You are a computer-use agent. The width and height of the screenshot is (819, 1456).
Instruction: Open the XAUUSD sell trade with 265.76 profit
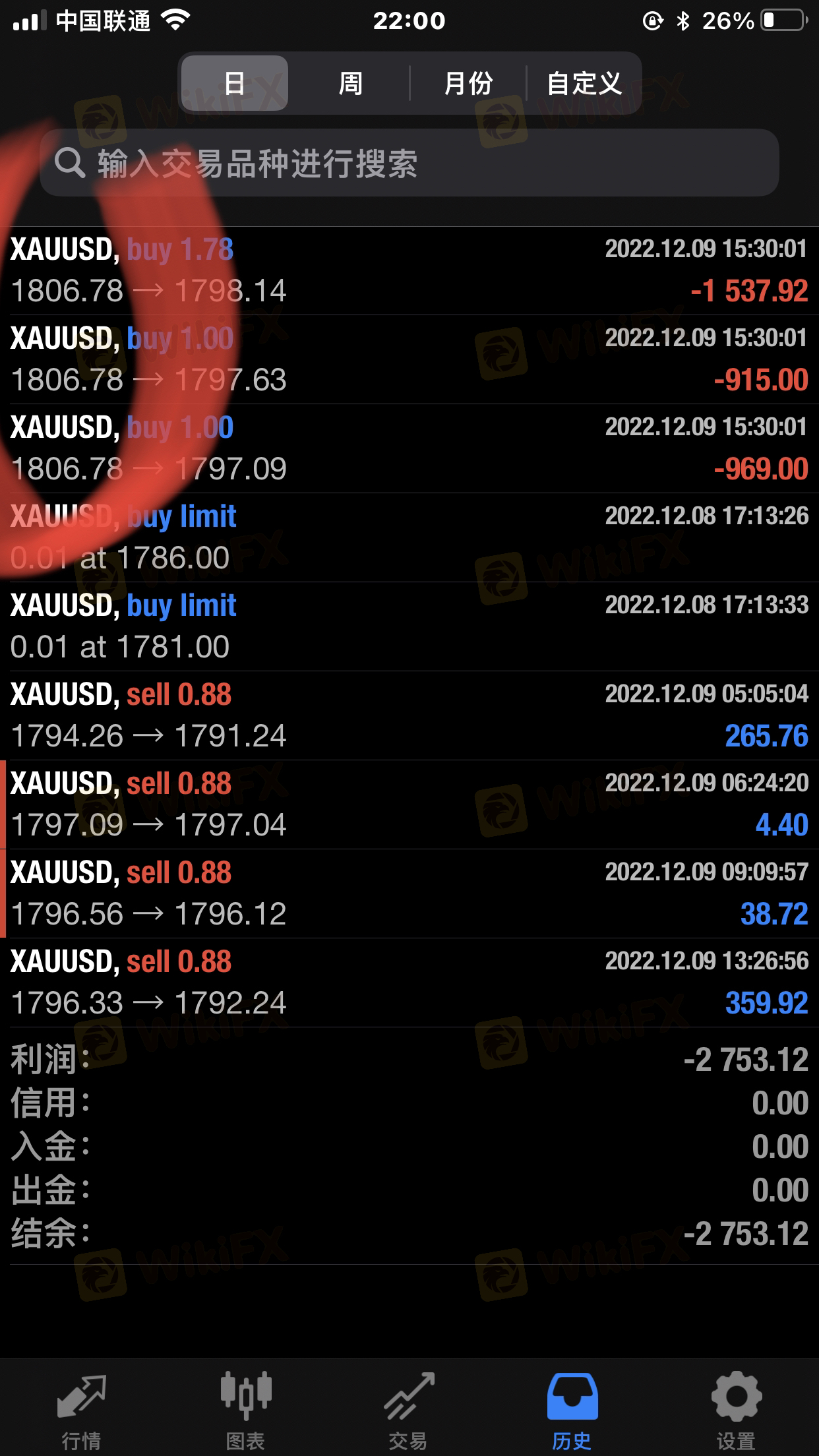pos(409,715)
